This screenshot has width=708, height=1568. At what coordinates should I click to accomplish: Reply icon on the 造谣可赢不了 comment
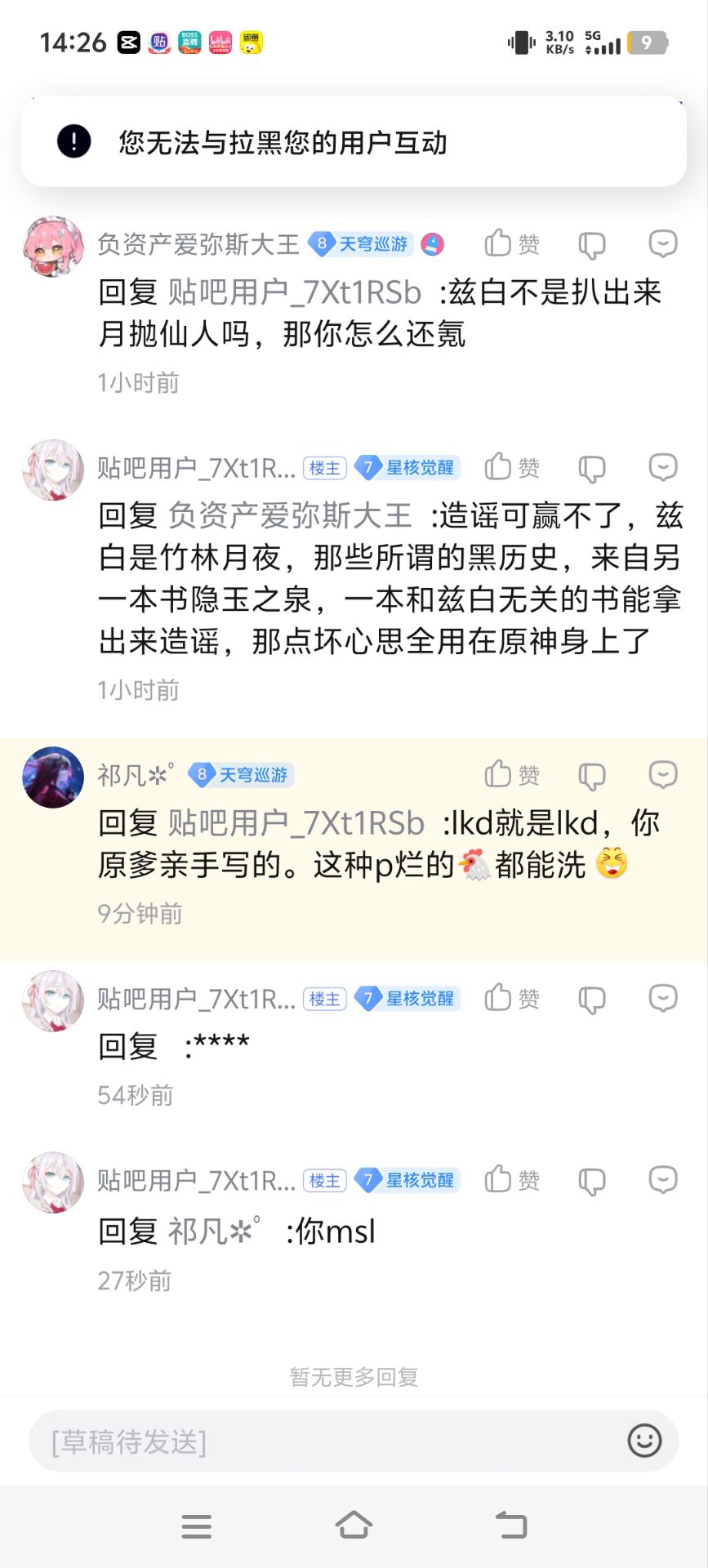pyautogui.click(x=662, y=467)
